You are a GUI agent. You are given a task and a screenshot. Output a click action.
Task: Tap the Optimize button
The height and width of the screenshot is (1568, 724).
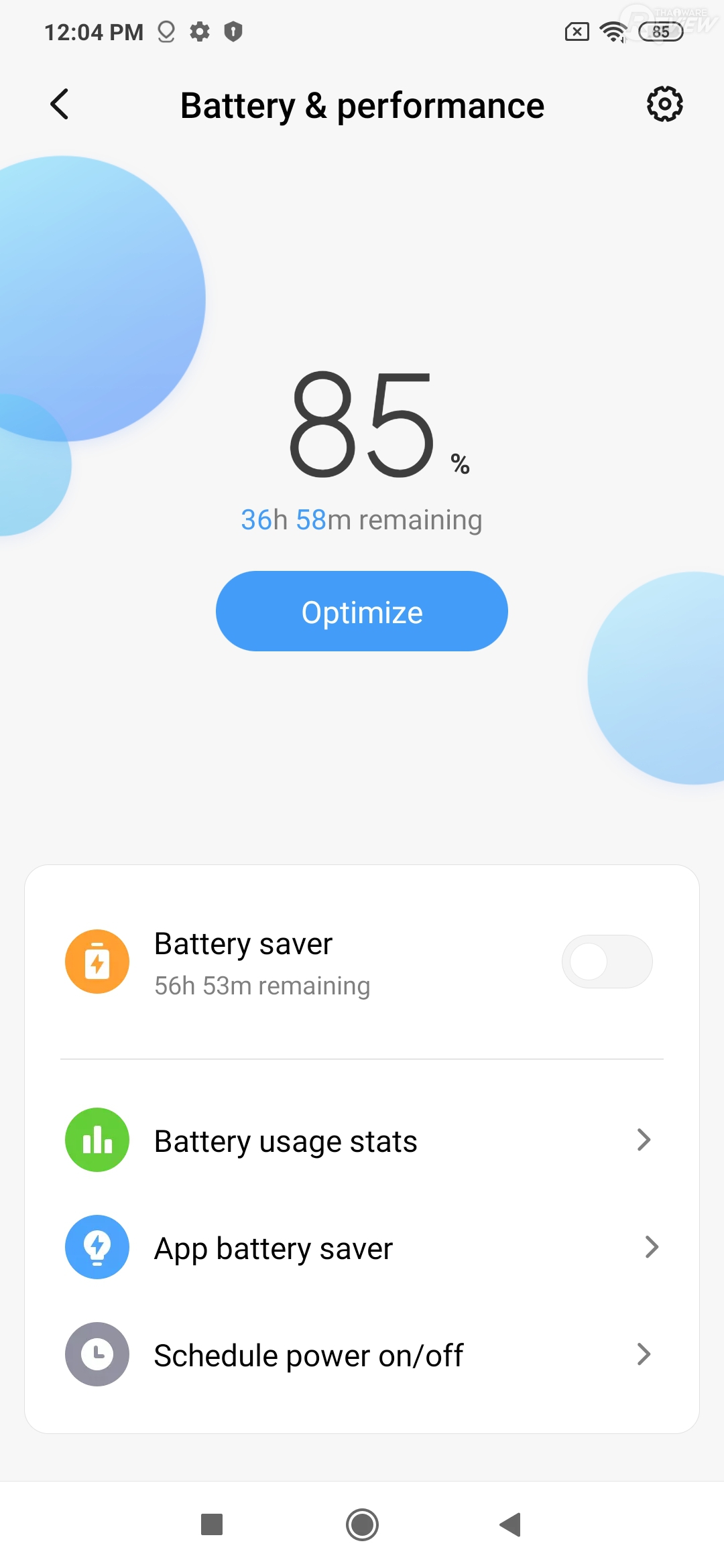(x=362, y=611)
